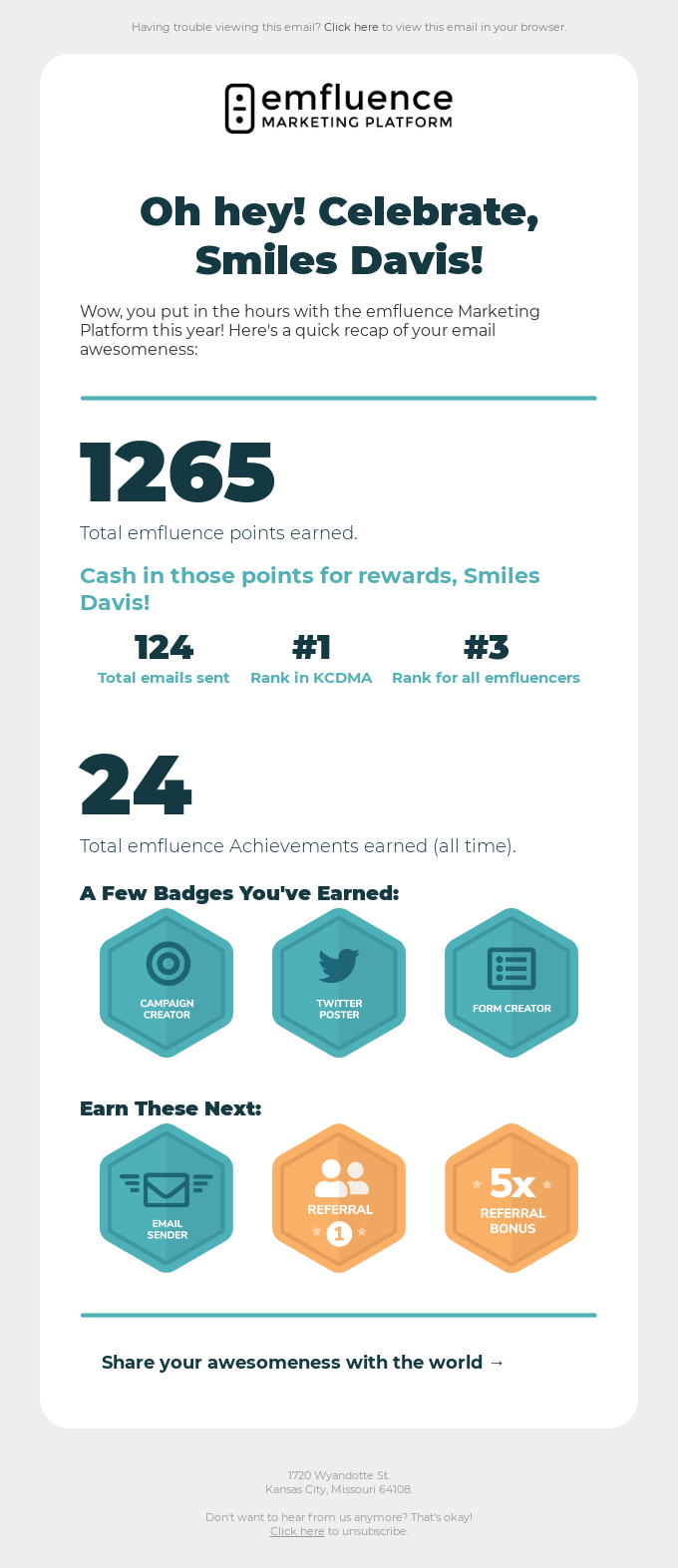Follow the Click here link to unsubscribe
The image size is (678, 1568).
click(x=297, y=1531)
